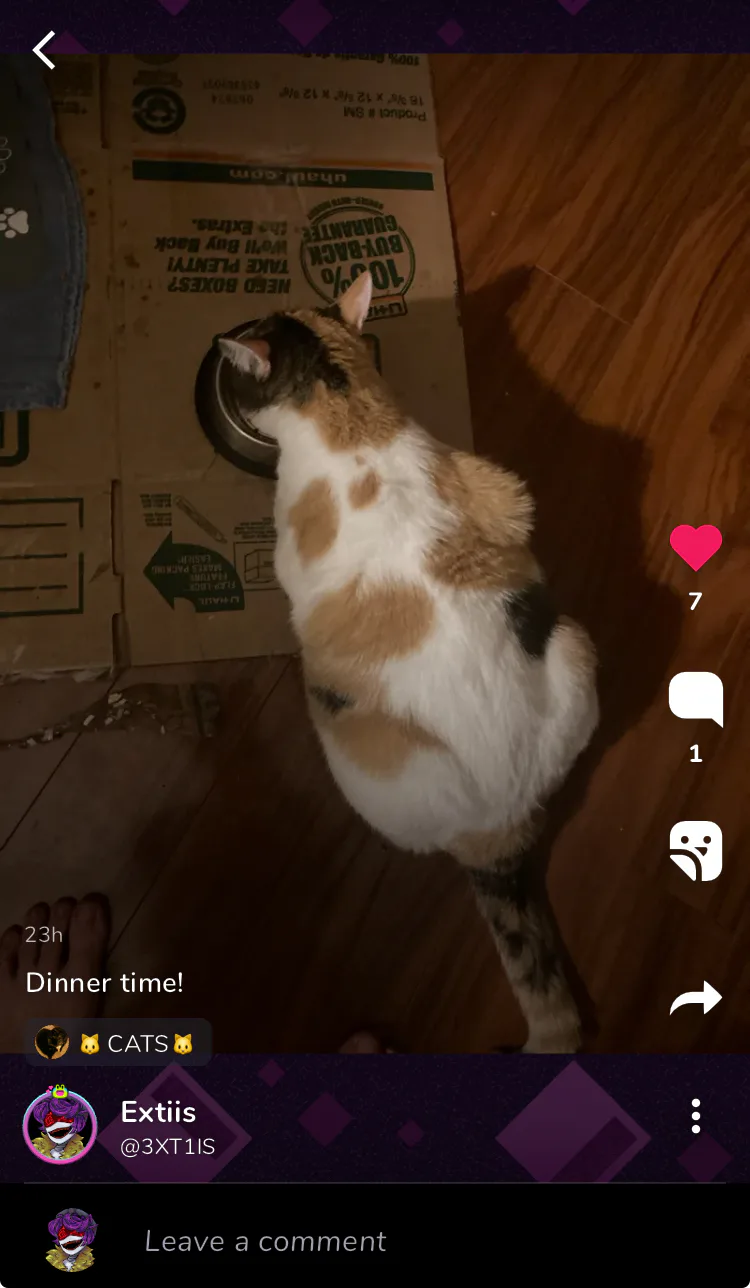The height and width of the screenshot is (1288, 750).
Task: Like the Dinner time post
Action: 696,547
